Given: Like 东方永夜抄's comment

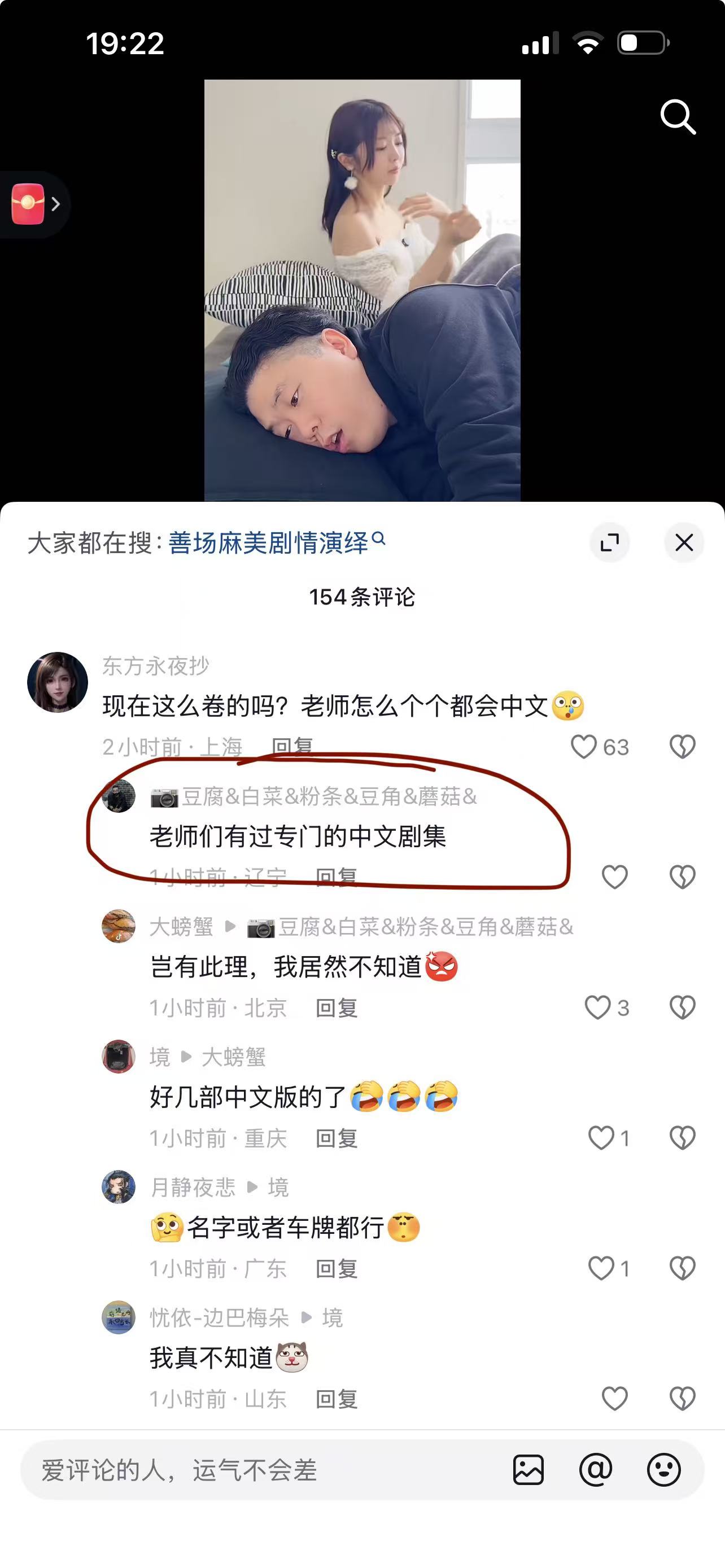Looking at the screenshot, I should (584, 746).
